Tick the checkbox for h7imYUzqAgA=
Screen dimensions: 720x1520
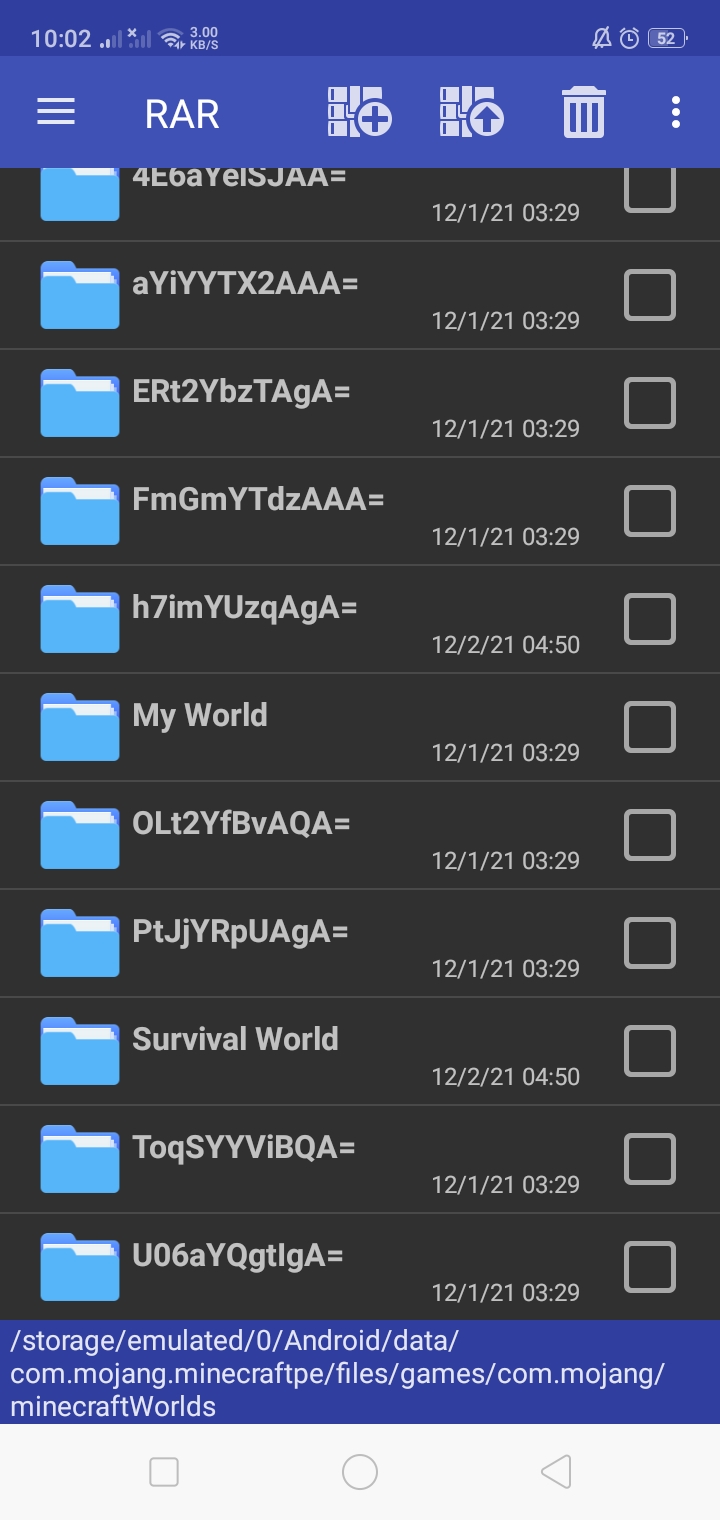pyautogui.click(x=650, y=618)
